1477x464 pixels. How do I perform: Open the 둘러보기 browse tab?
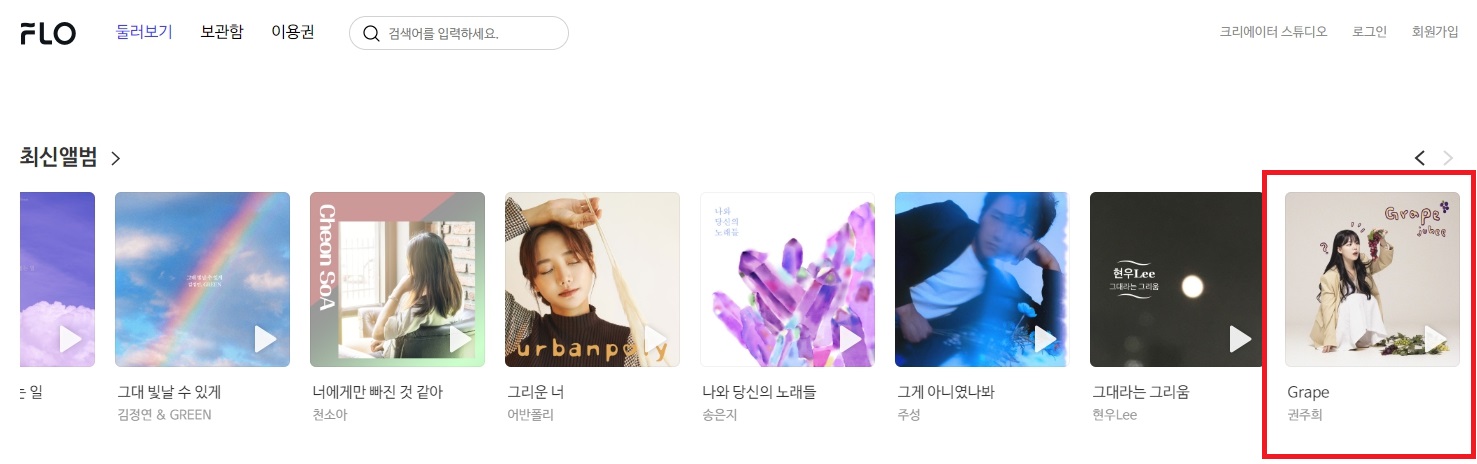coord(144,32)
